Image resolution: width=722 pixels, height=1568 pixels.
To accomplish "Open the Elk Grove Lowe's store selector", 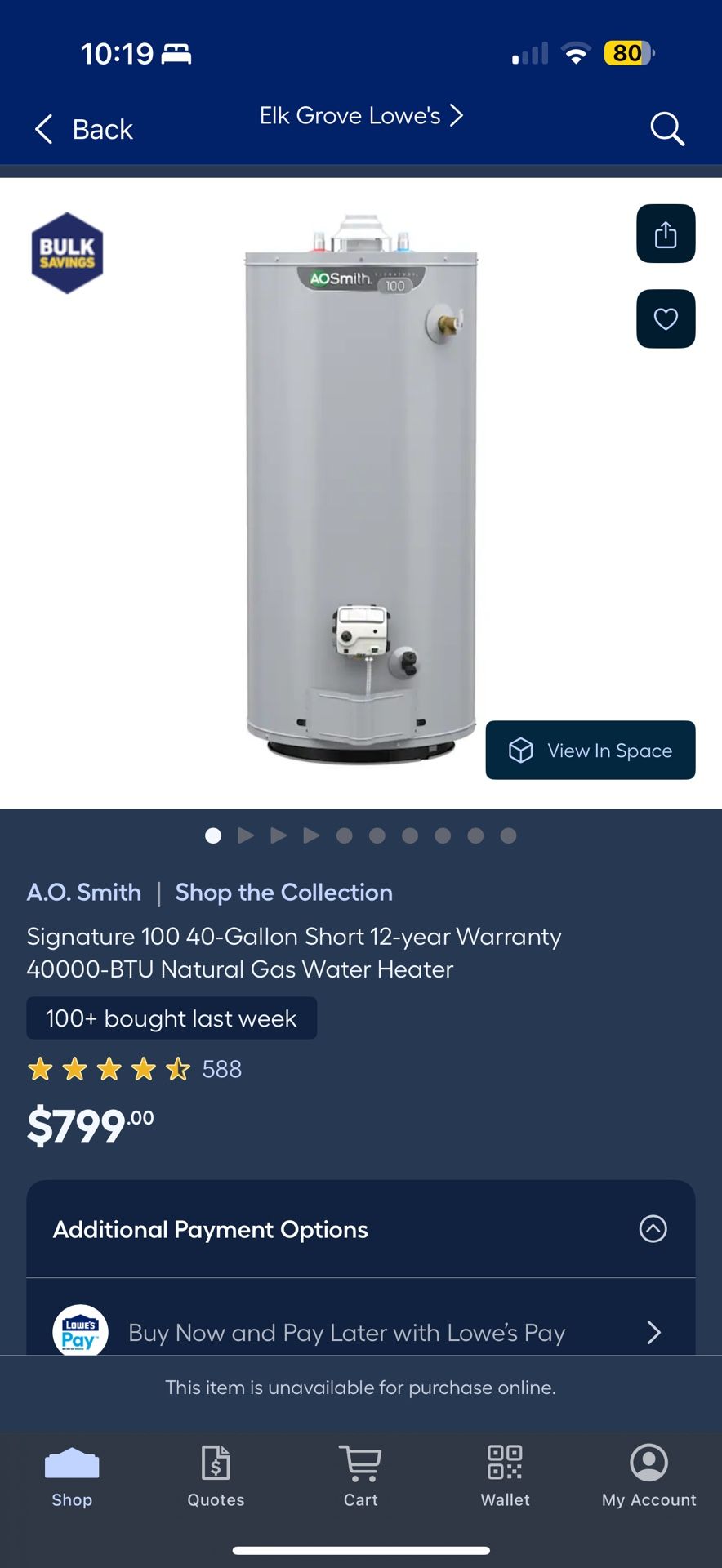I will pos(361,116).
